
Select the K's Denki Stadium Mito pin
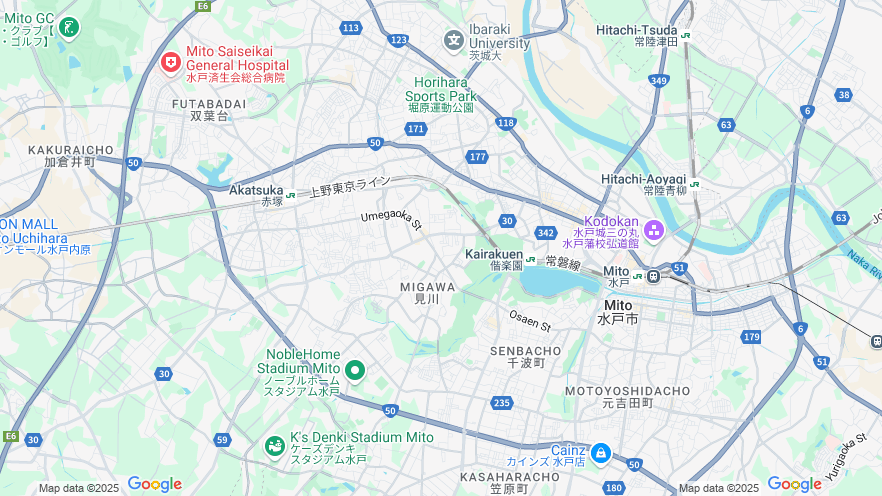tap(274, 445)
